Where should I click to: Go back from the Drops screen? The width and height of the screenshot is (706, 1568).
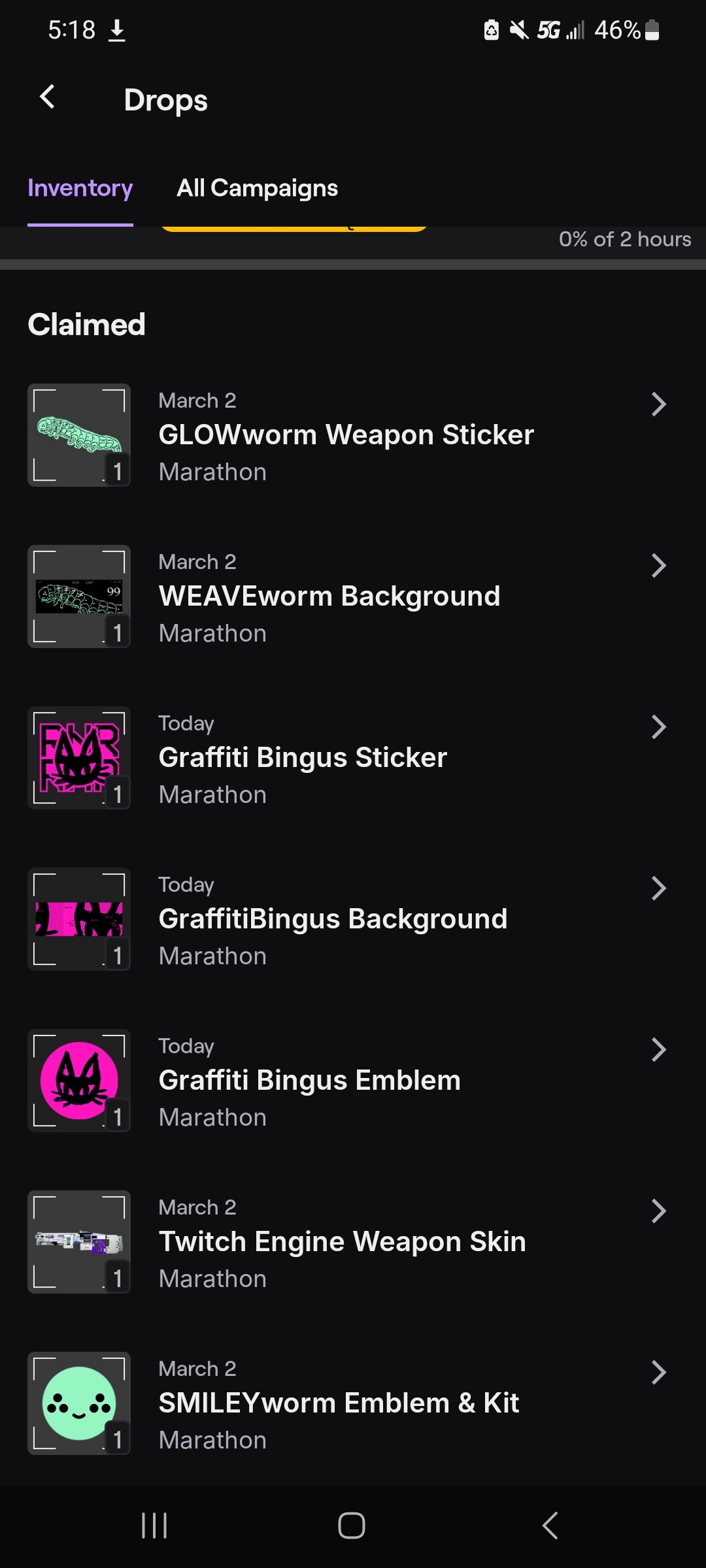click(x=47, y=98)
